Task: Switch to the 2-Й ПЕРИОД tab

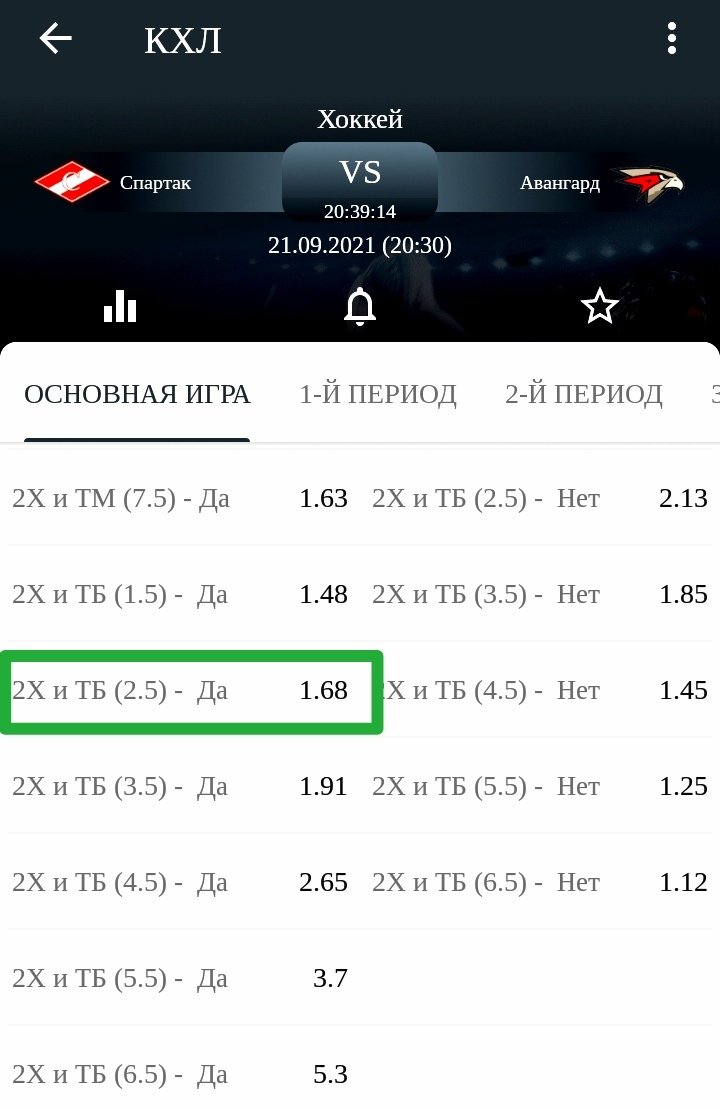Action: (583, 394)
